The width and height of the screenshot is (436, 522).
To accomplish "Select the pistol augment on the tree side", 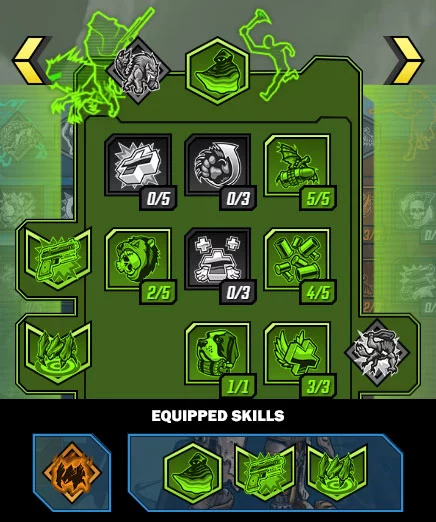I will pos(58,259).
